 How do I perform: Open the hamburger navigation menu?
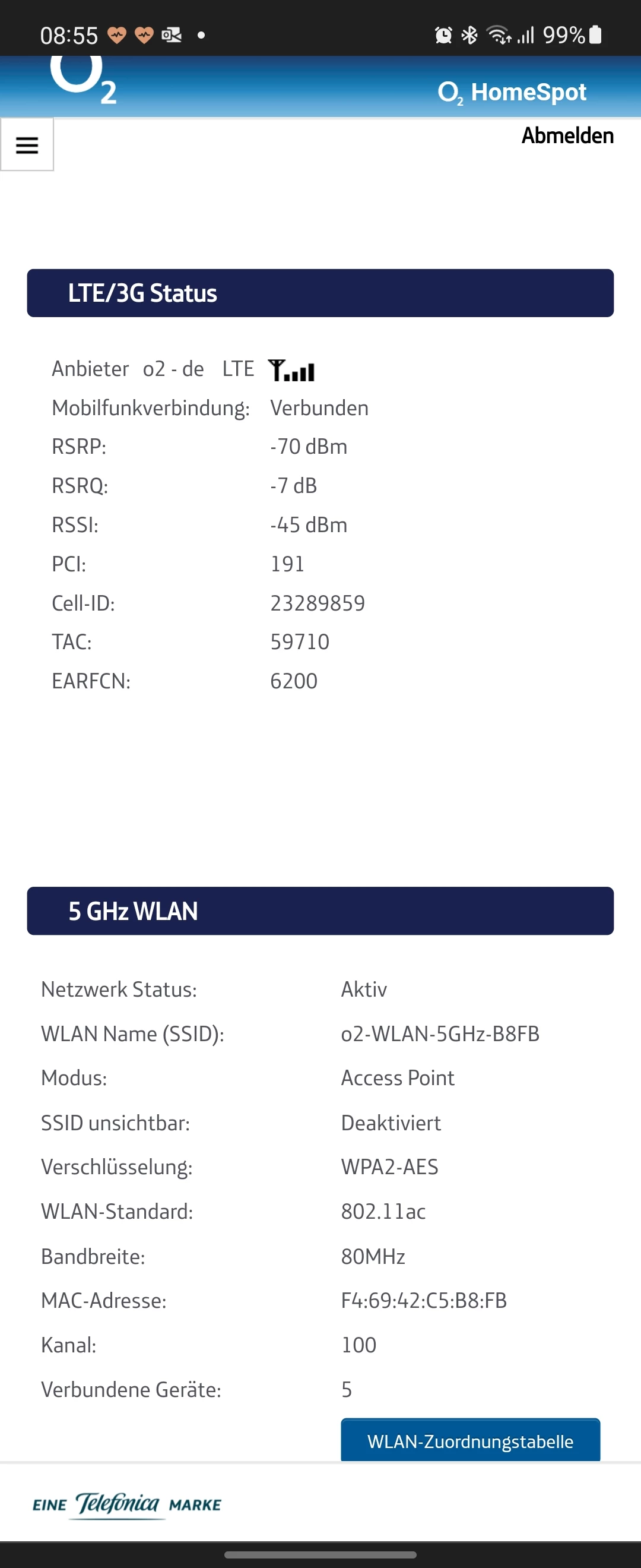27,145
